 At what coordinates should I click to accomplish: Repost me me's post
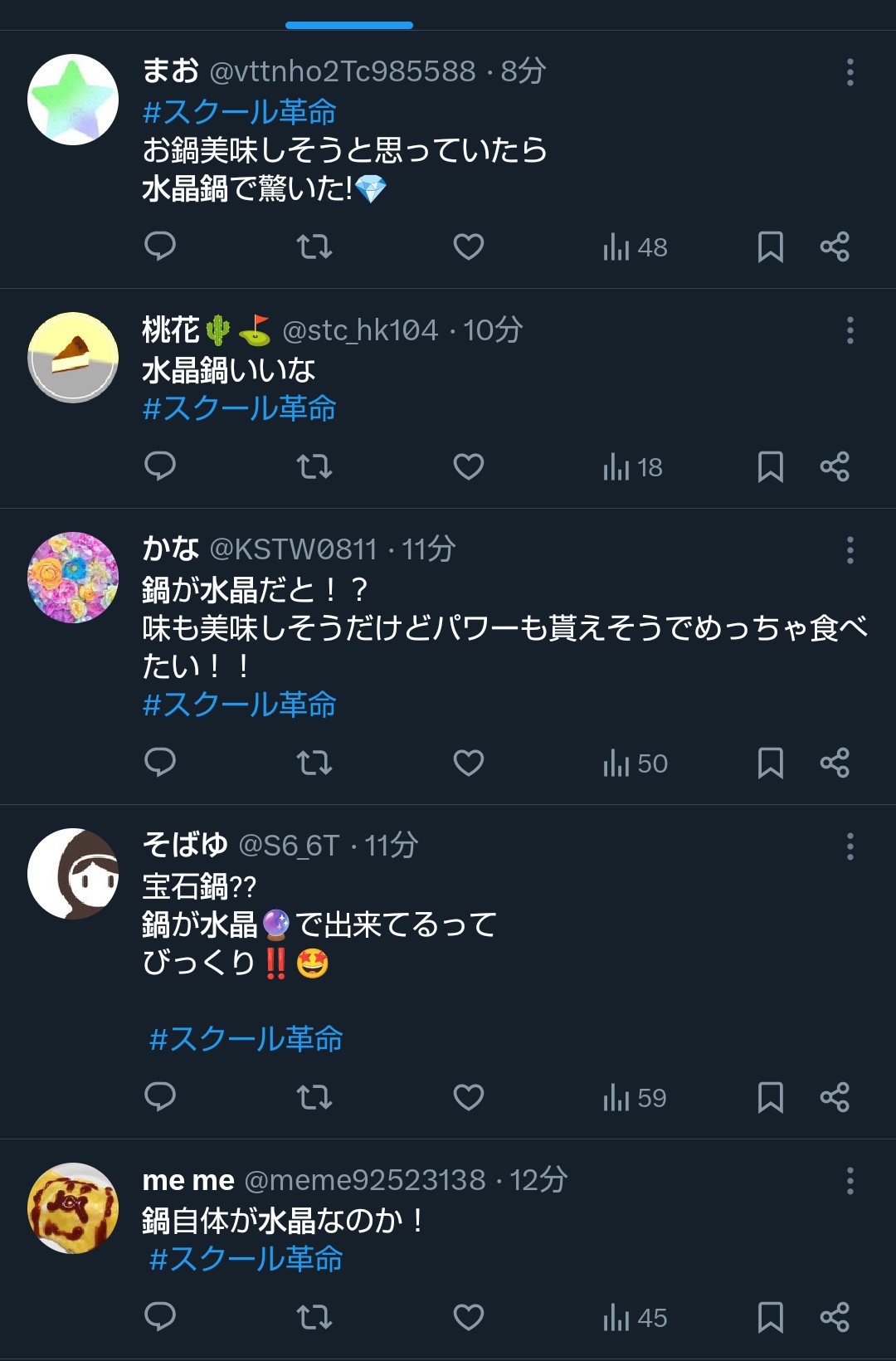pos(314,1317)
